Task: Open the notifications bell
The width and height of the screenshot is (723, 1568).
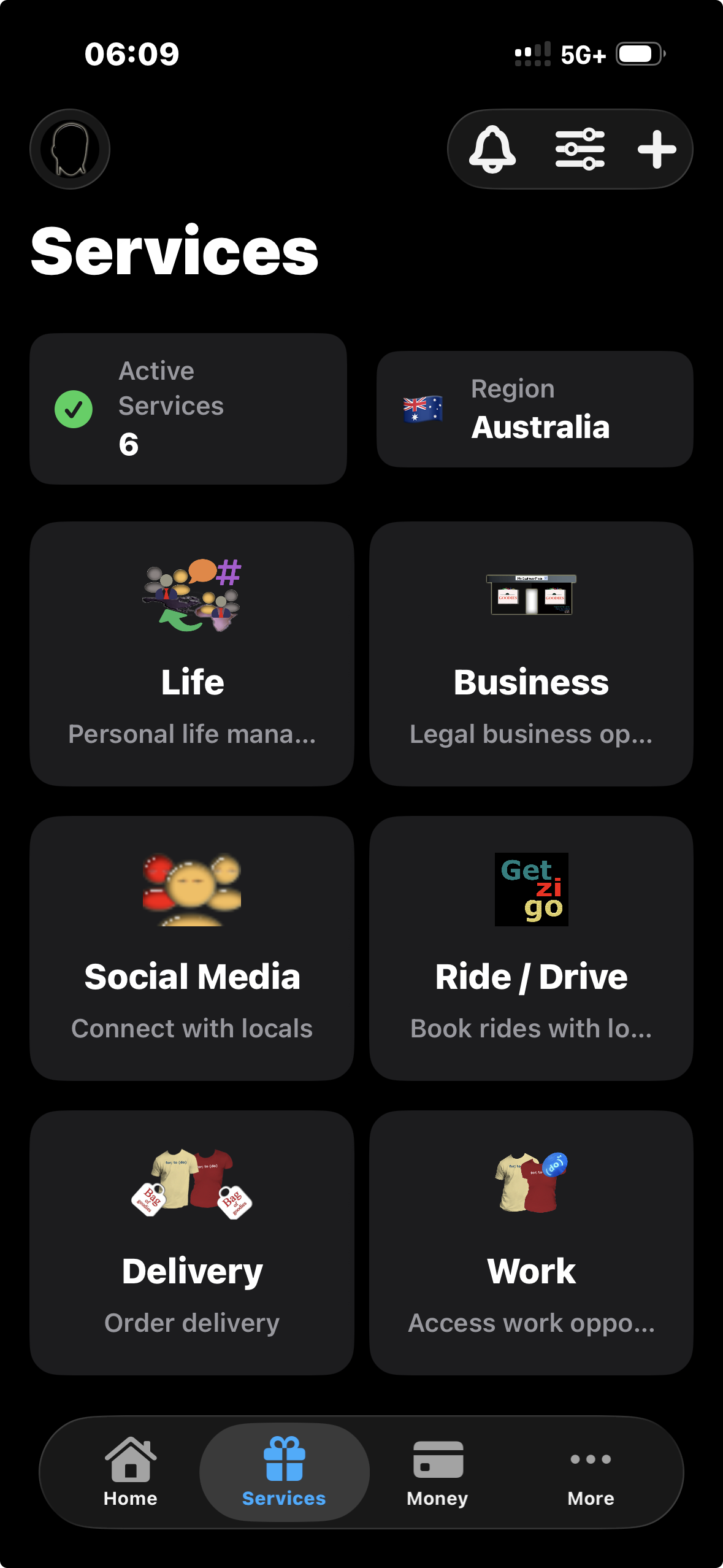Action: pyautogui.click(x=492, y=149)
